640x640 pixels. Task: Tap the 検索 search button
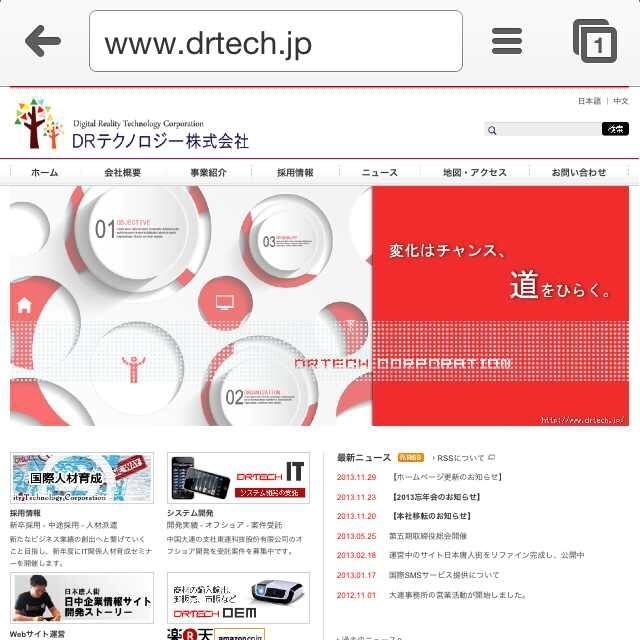615,129
